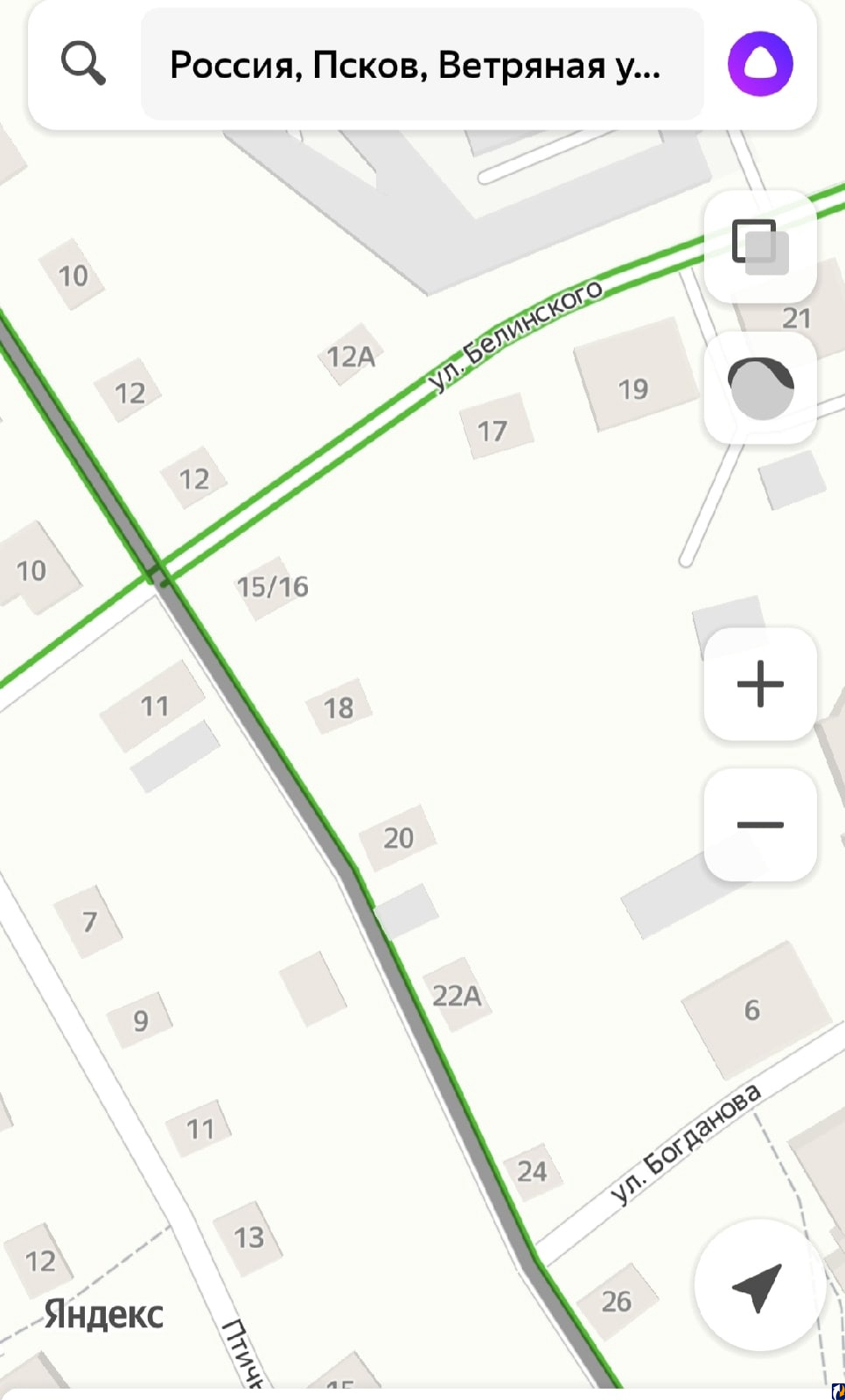Toggle the traffic display button
The image size is (845, 1400).
click(x=760, y=388)
